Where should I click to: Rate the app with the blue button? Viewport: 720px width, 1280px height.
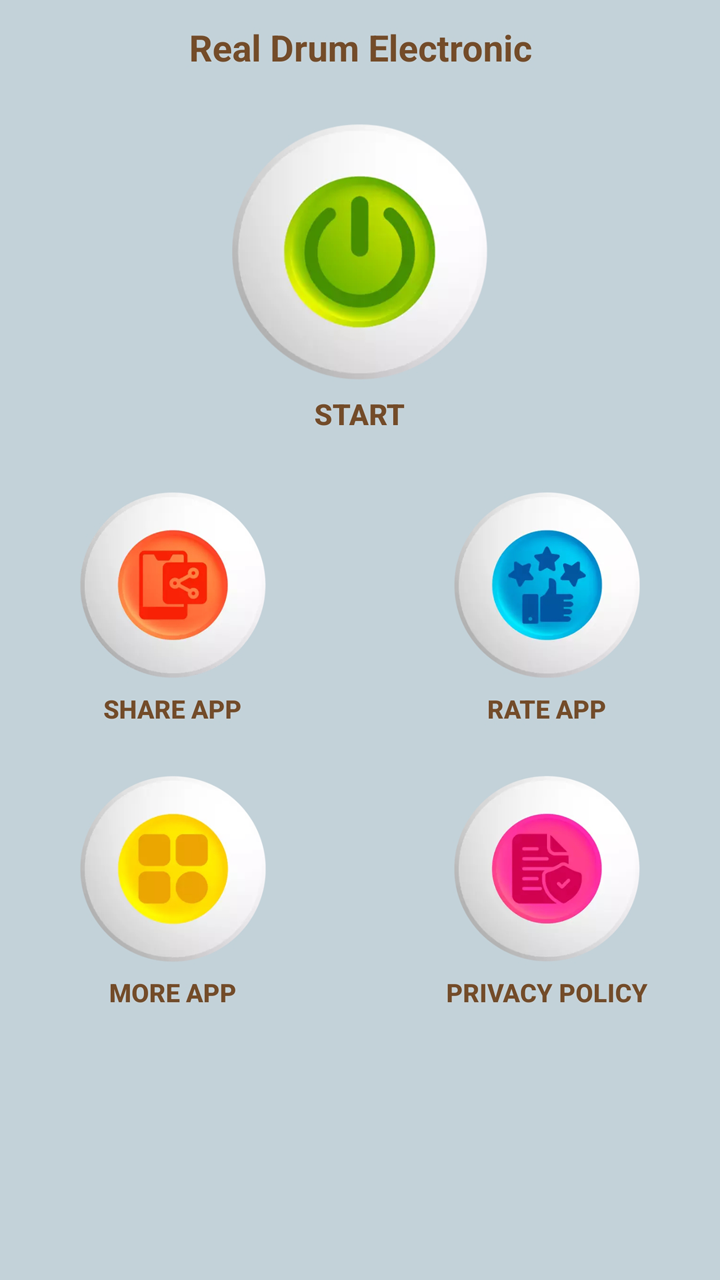coord(547,585)
